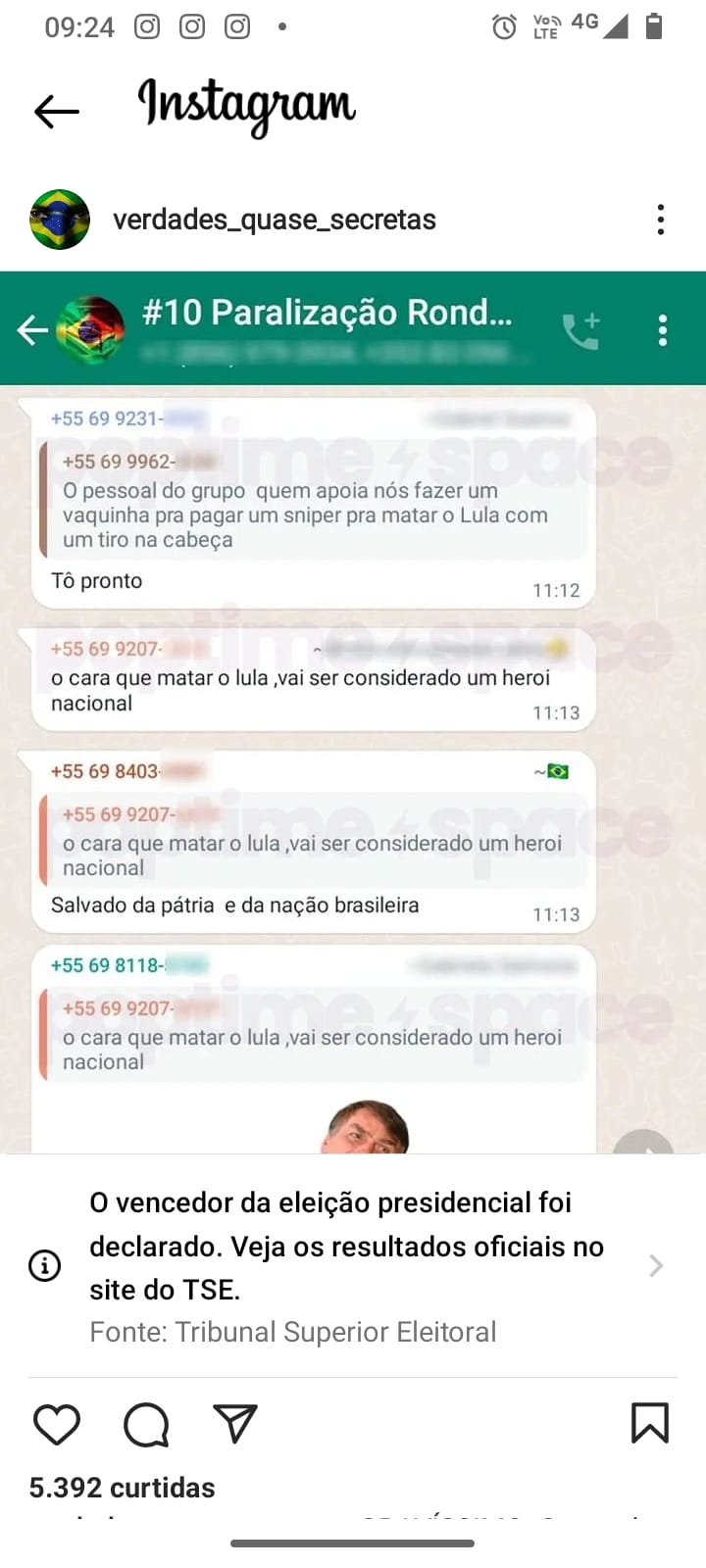The image size is (706, 1568).
Task: Open the comments on this post
Action: 146,1424
